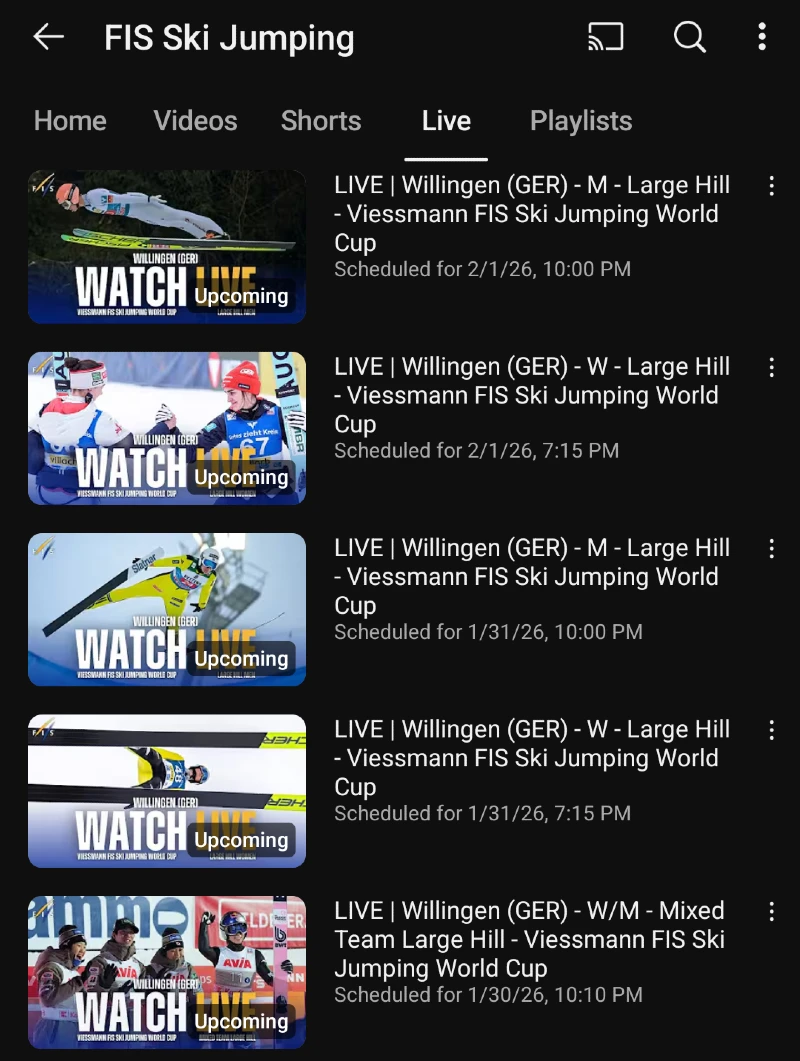Open options for 2/1/26 10:00 PM stream
Image resolution: width=800 pixels, height=1061 pixels.
[771, 186]
